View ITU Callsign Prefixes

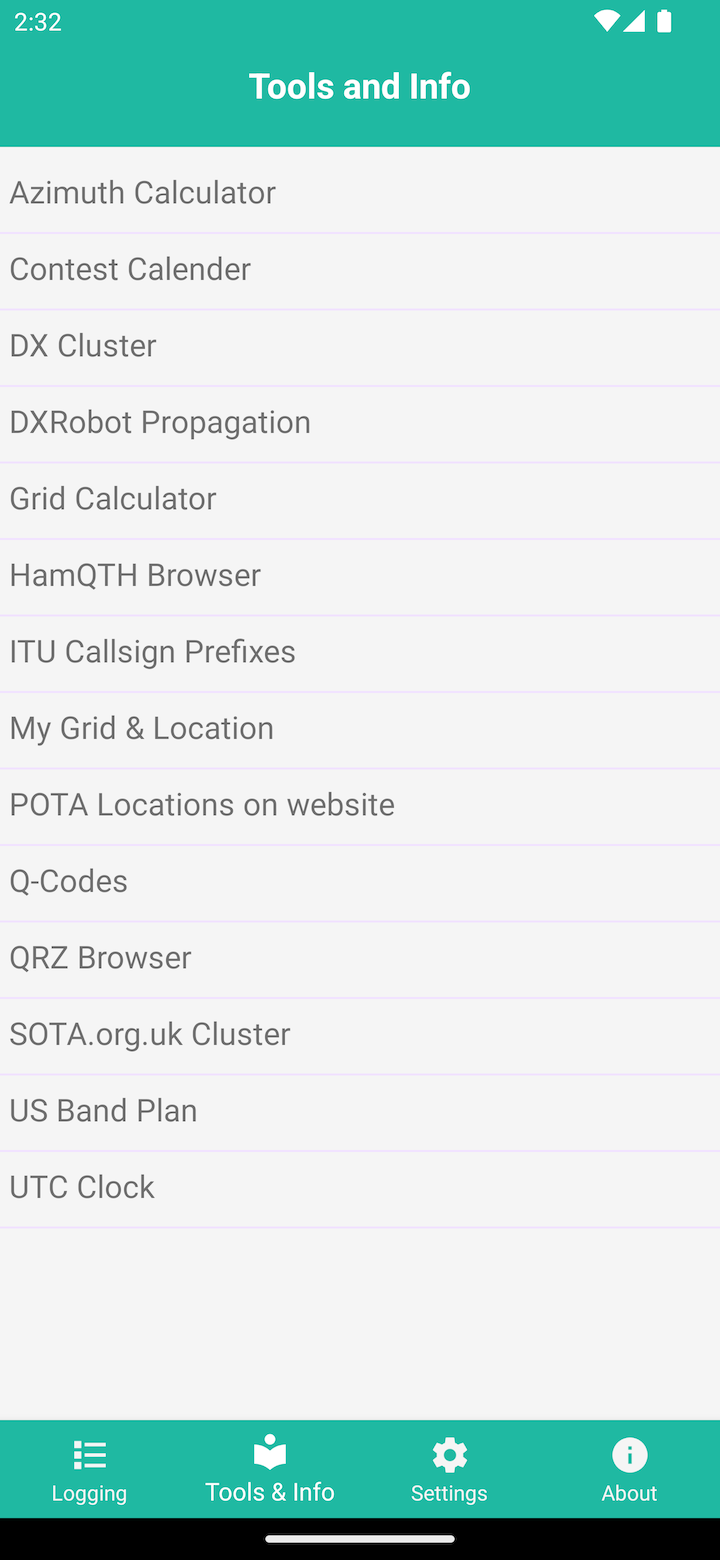tap(152, 652)
